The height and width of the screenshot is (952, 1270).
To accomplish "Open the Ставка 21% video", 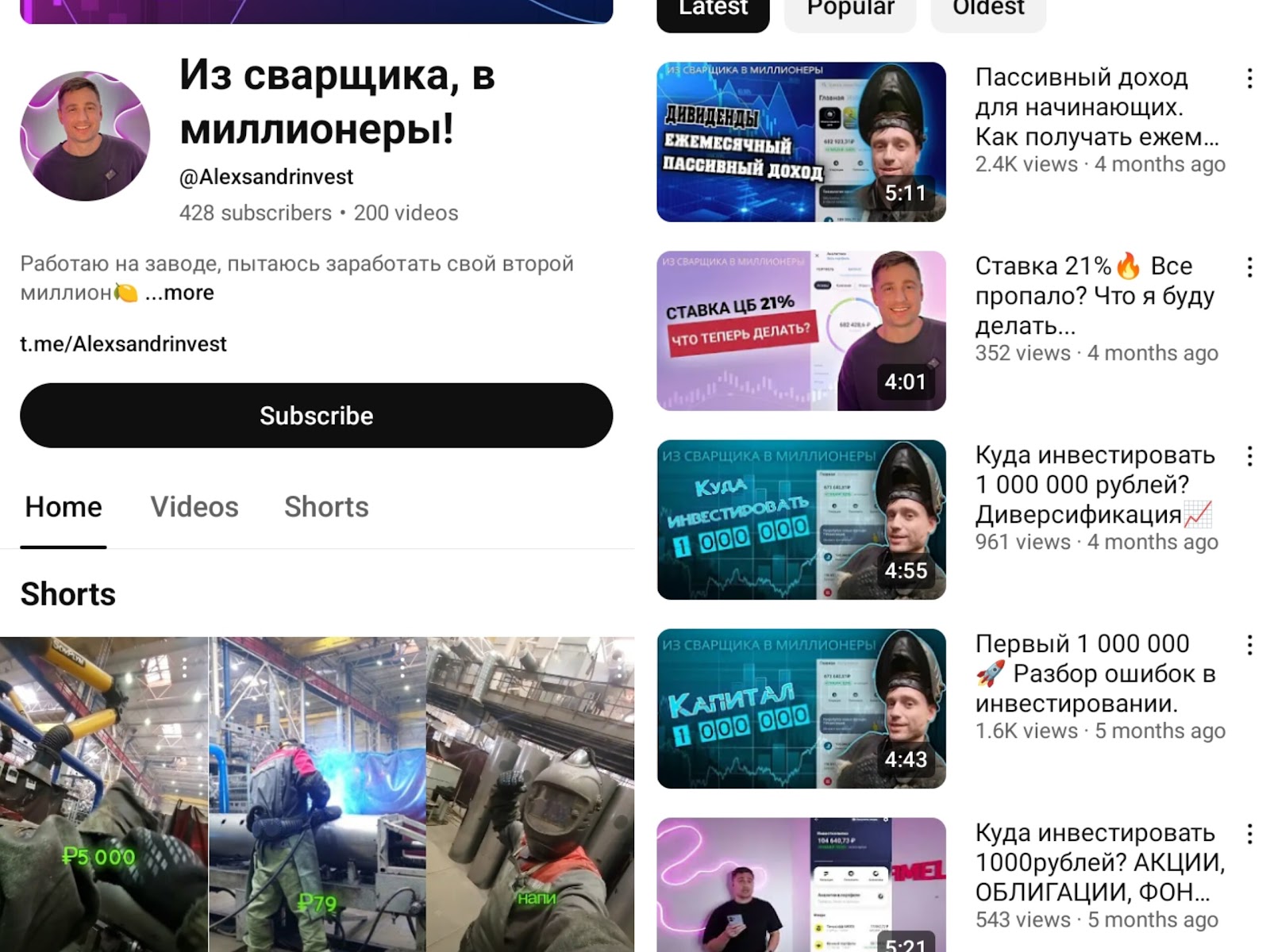I will click(801, 331).
